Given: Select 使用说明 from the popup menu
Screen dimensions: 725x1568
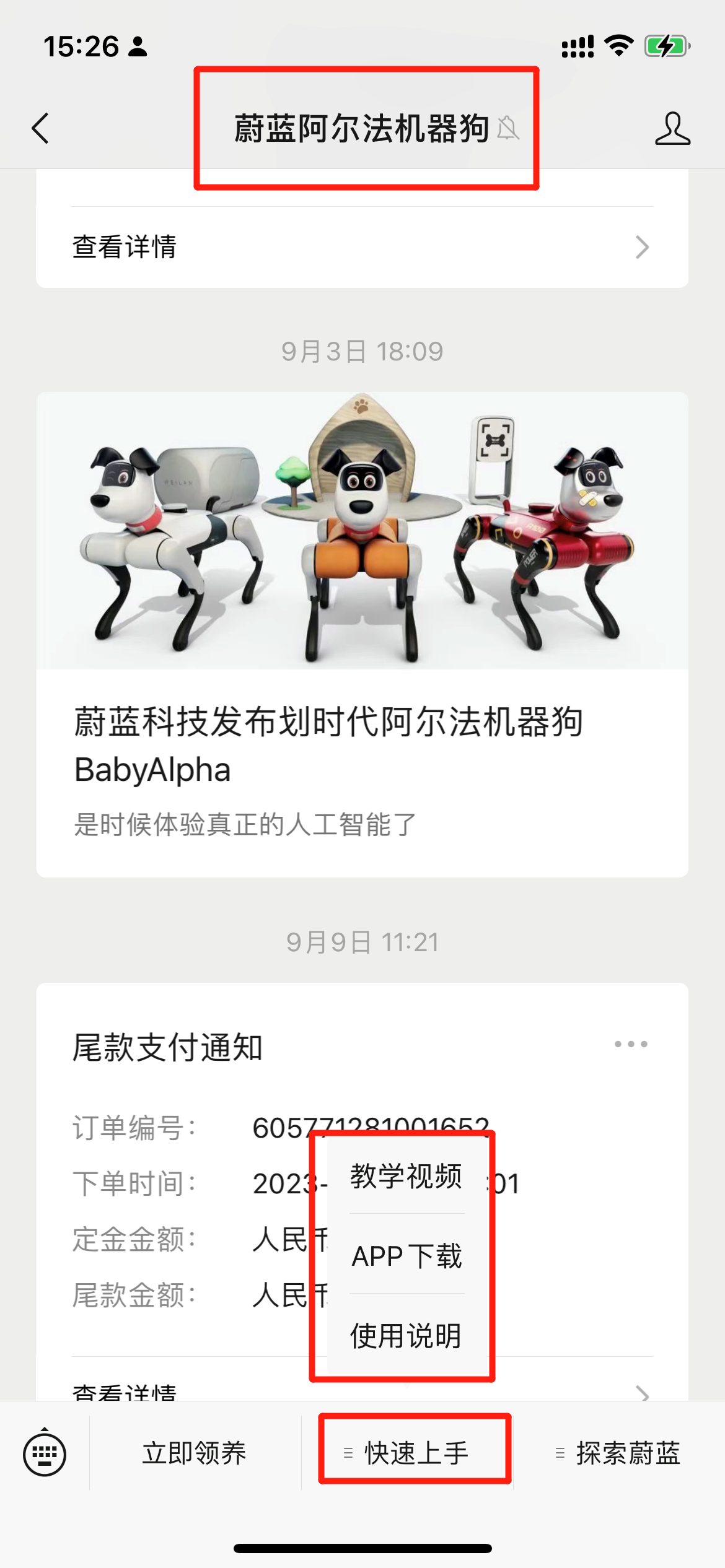Looking at the screenshot, I should point(406,1335).
